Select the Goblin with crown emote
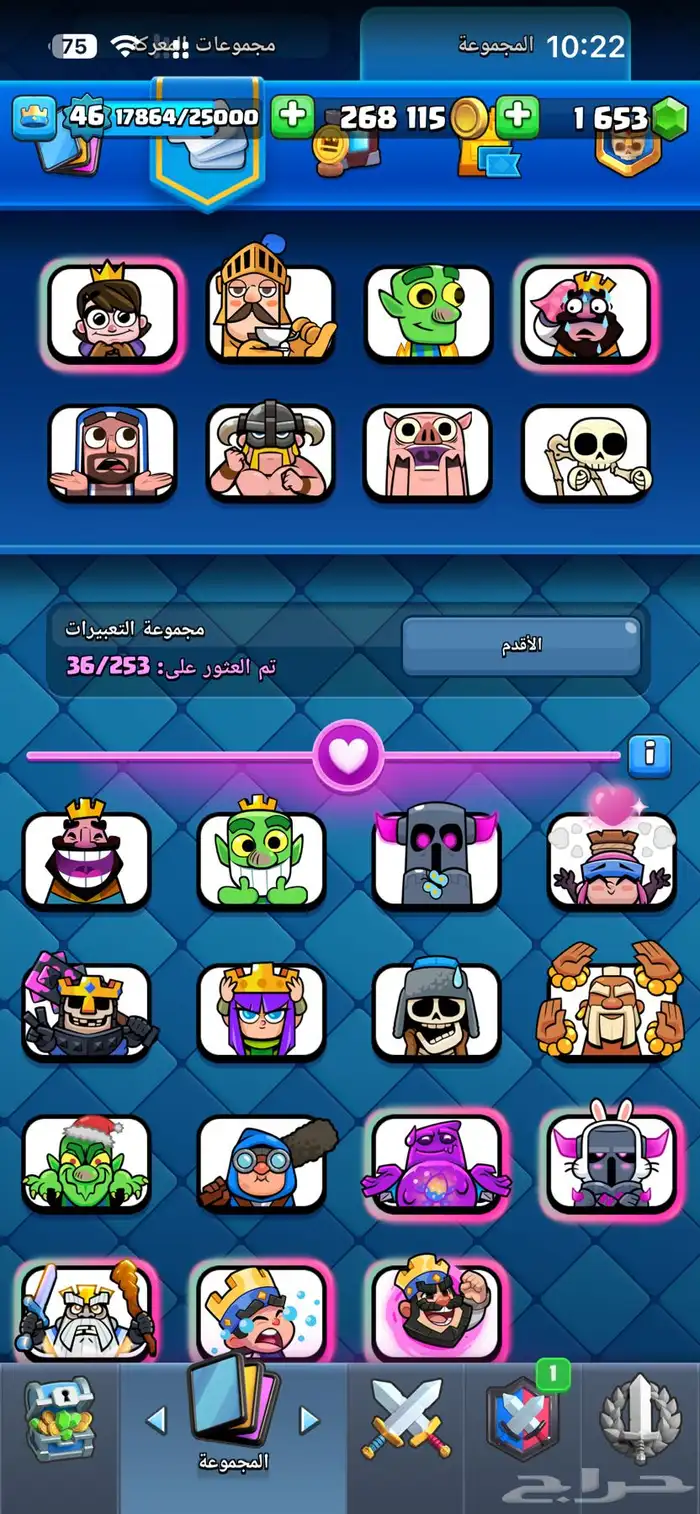 tap(262, 857)
